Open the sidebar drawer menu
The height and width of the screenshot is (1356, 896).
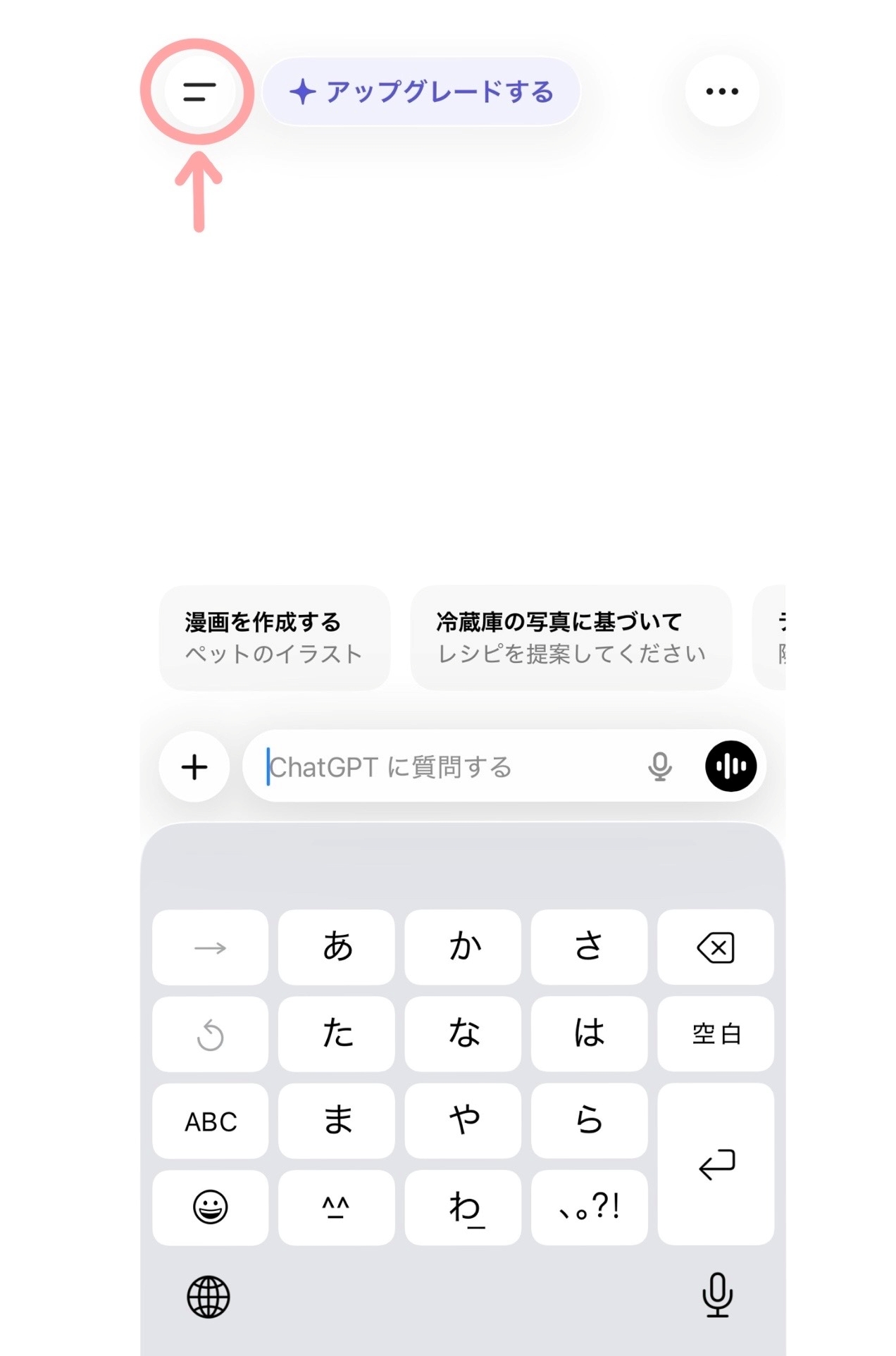(x=199, y=92)
